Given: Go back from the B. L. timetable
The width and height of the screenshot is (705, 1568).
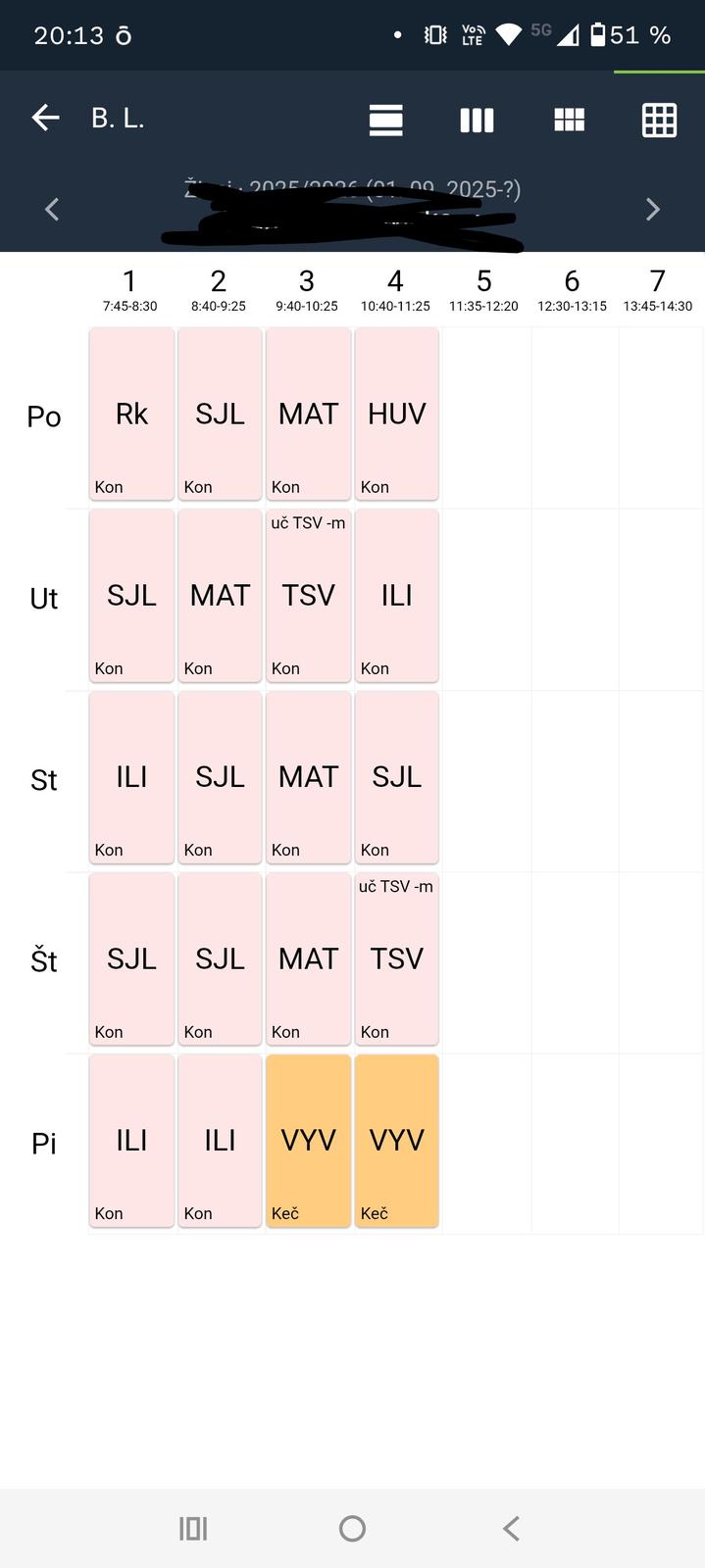Looking at the screenshot, I should point(45,119).
